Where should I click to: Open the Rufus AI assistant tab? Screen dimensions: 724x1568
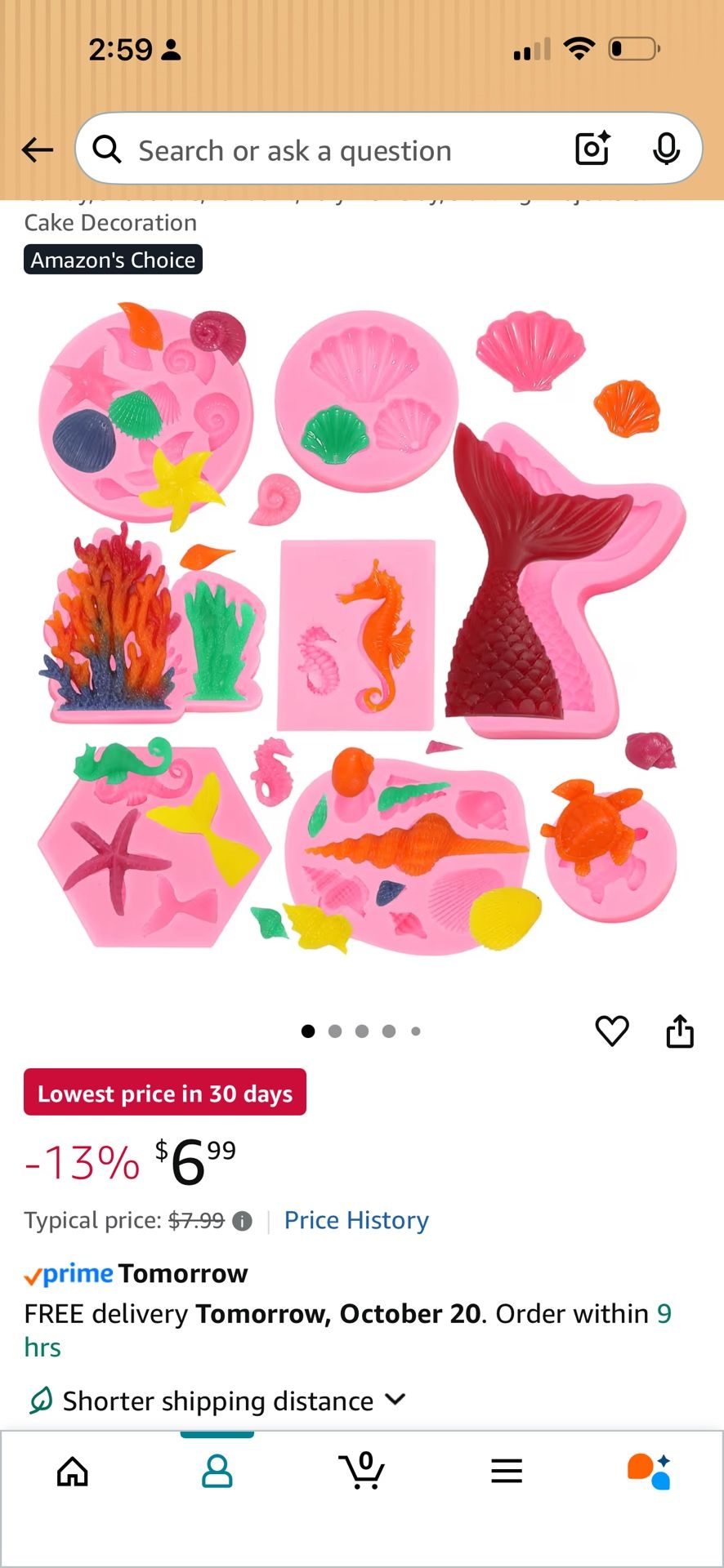[x=650, y=1472]
